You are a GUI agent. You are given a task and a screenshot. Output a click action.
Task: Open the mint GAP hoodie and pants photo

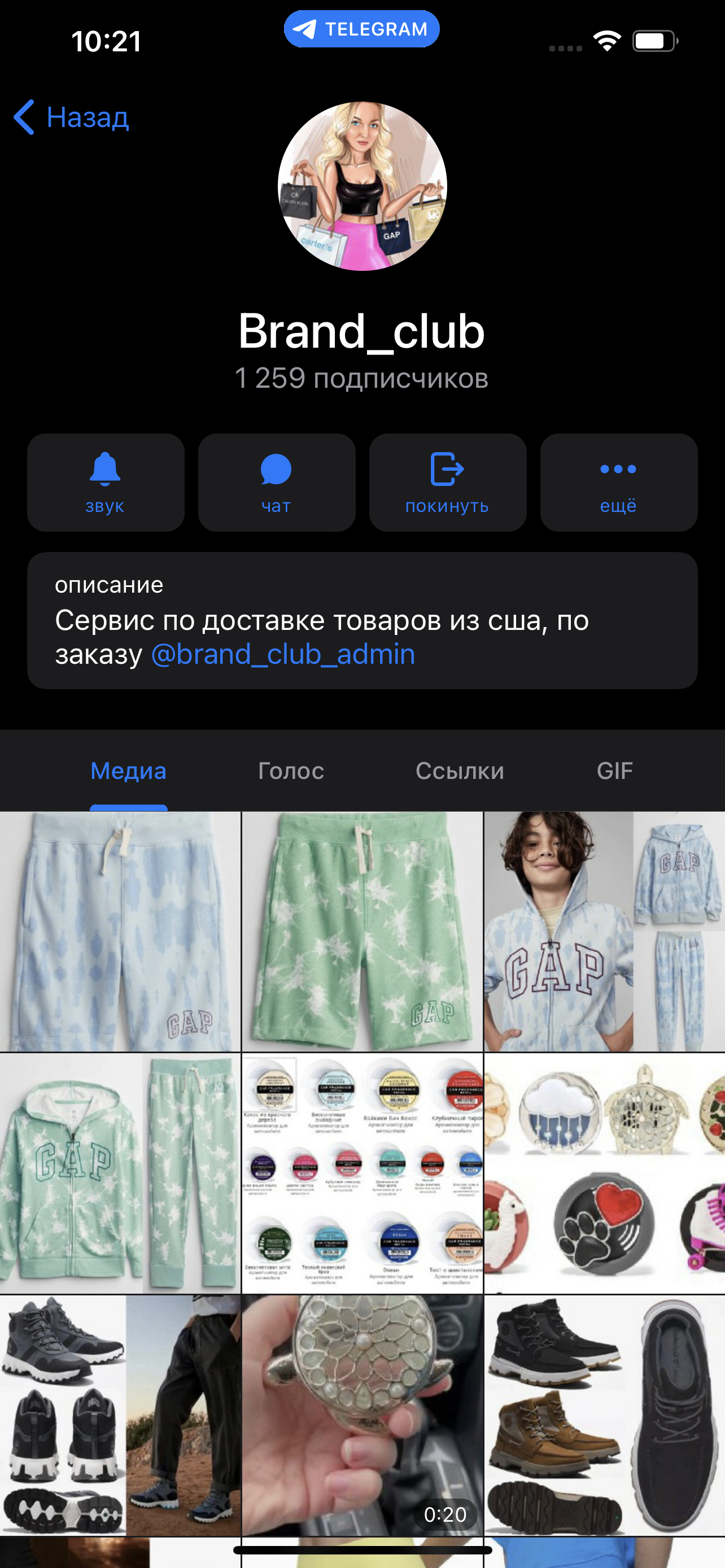click(x=120, y=1173)
